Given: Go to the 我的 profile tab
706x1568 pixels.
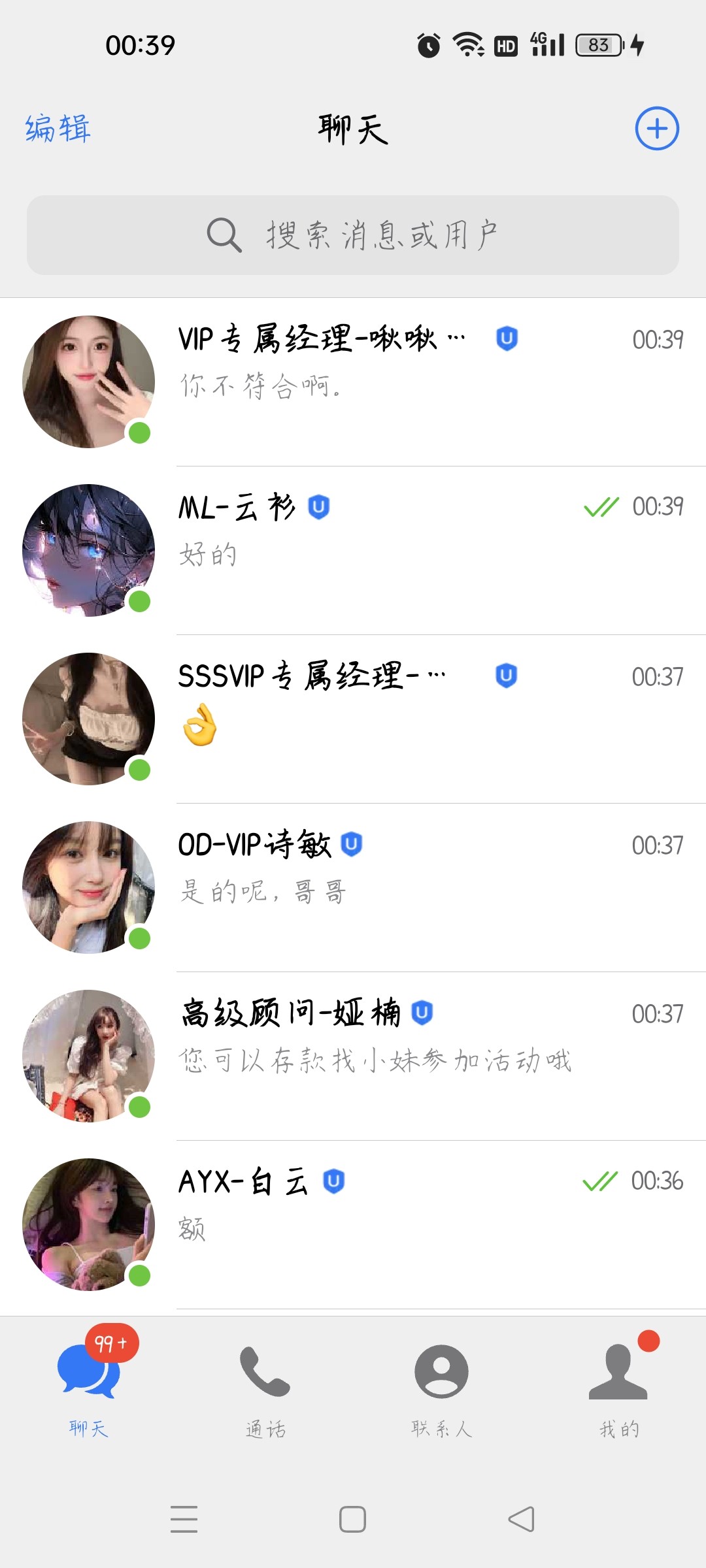Looking at the screenshot, I should [618, 1385].
